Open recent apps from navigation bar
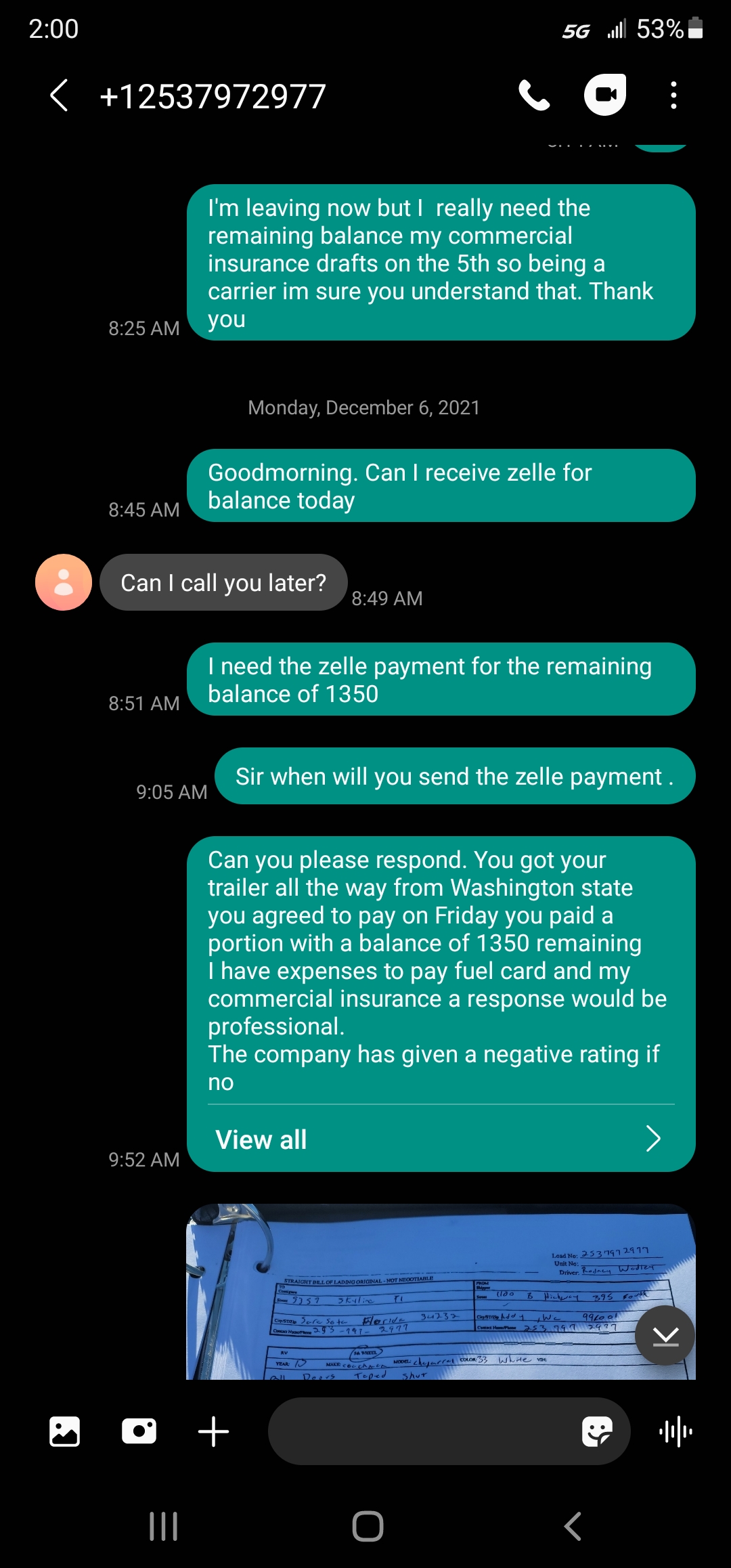The image size is (731, 1568). click(x=163, y=1526)
